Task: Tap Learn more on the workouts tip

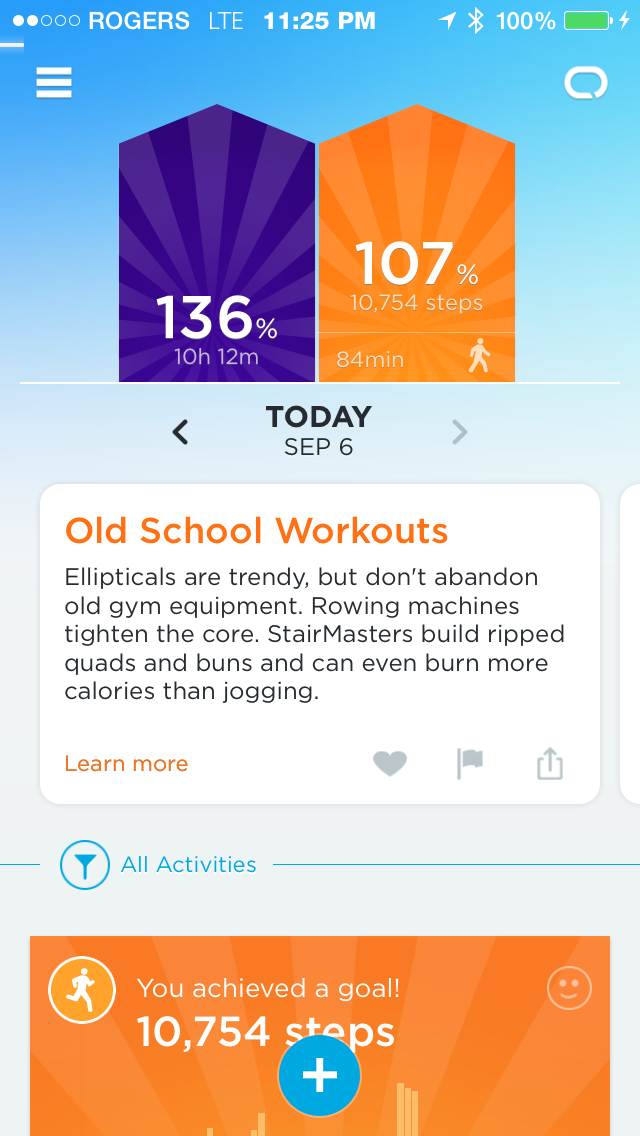Action: point(126,764)
